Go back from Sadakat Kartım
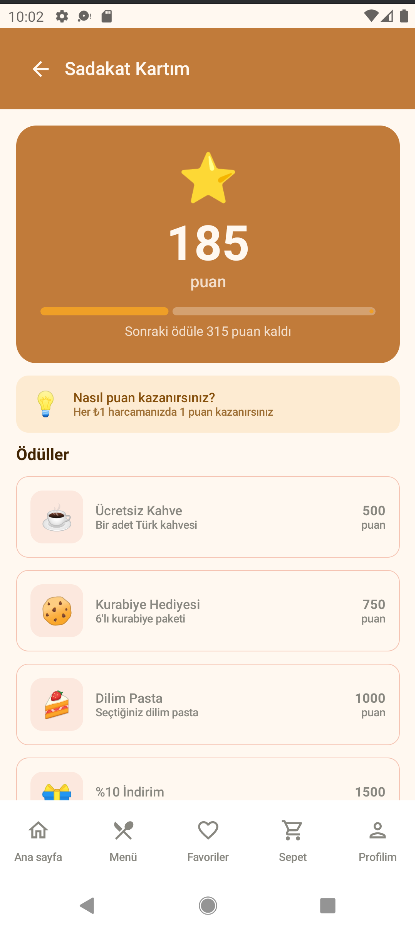 (x=40, y=69)
